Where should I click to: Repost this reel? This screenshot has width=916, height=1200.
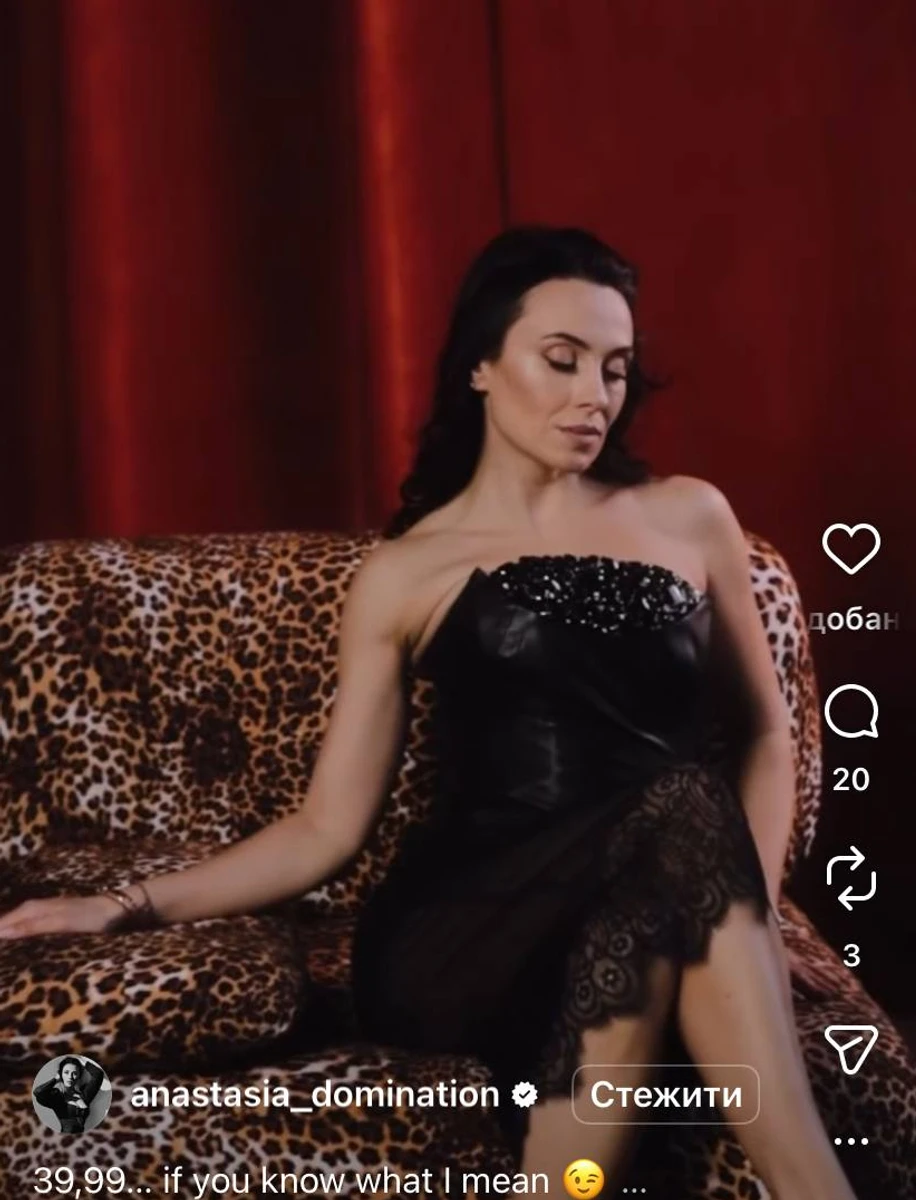click(x=851, y=881)
